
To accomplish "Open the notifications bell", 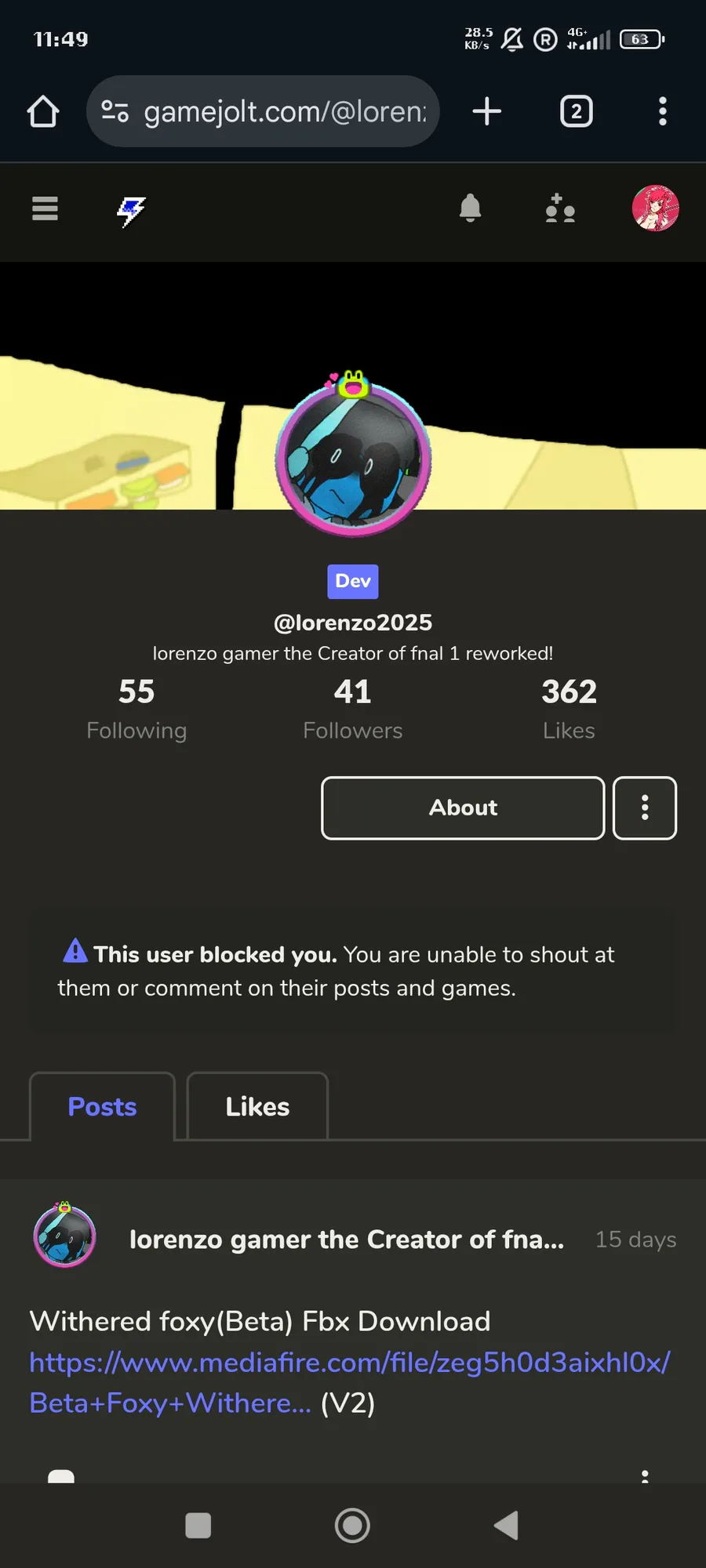I will tap(470, 208).
